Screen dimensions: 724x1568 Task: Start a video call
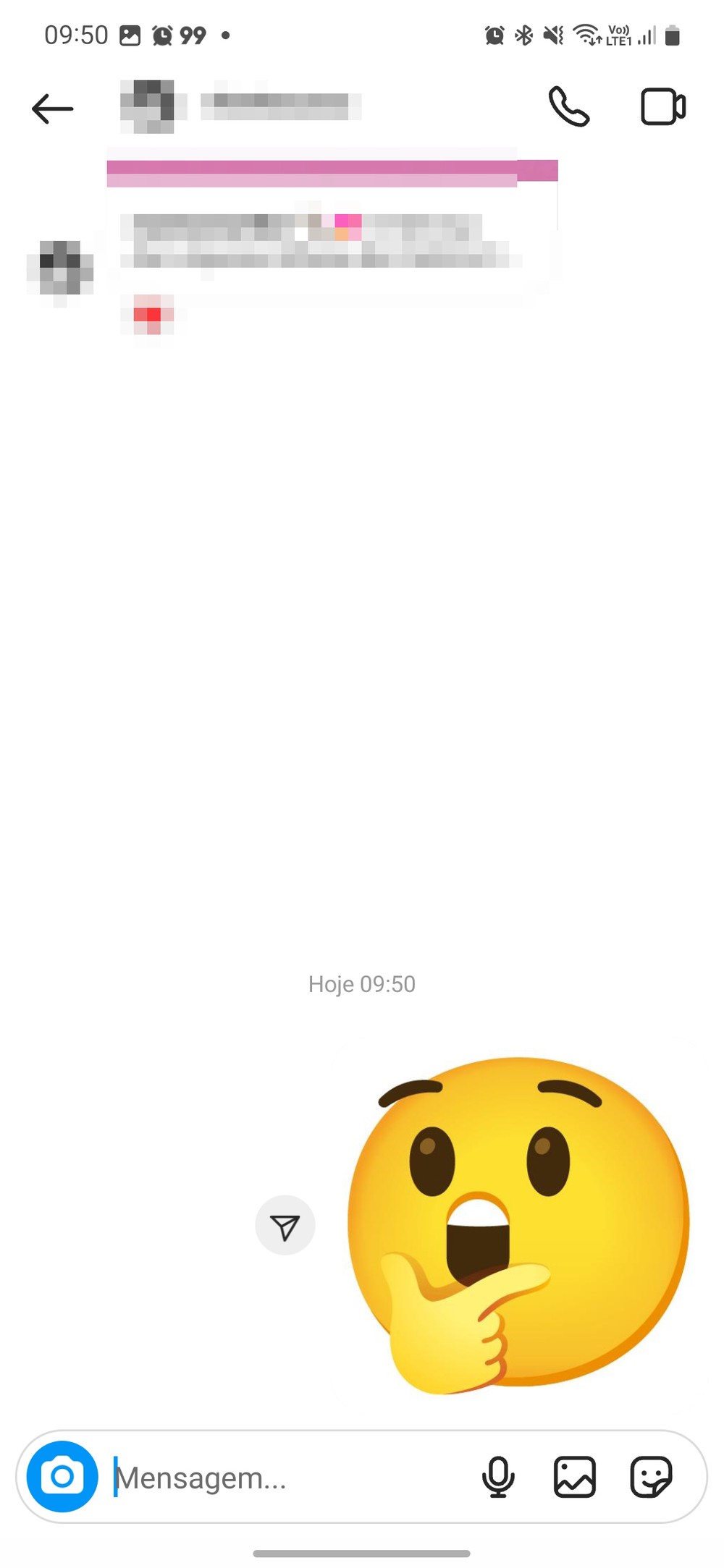coord(662,107)
